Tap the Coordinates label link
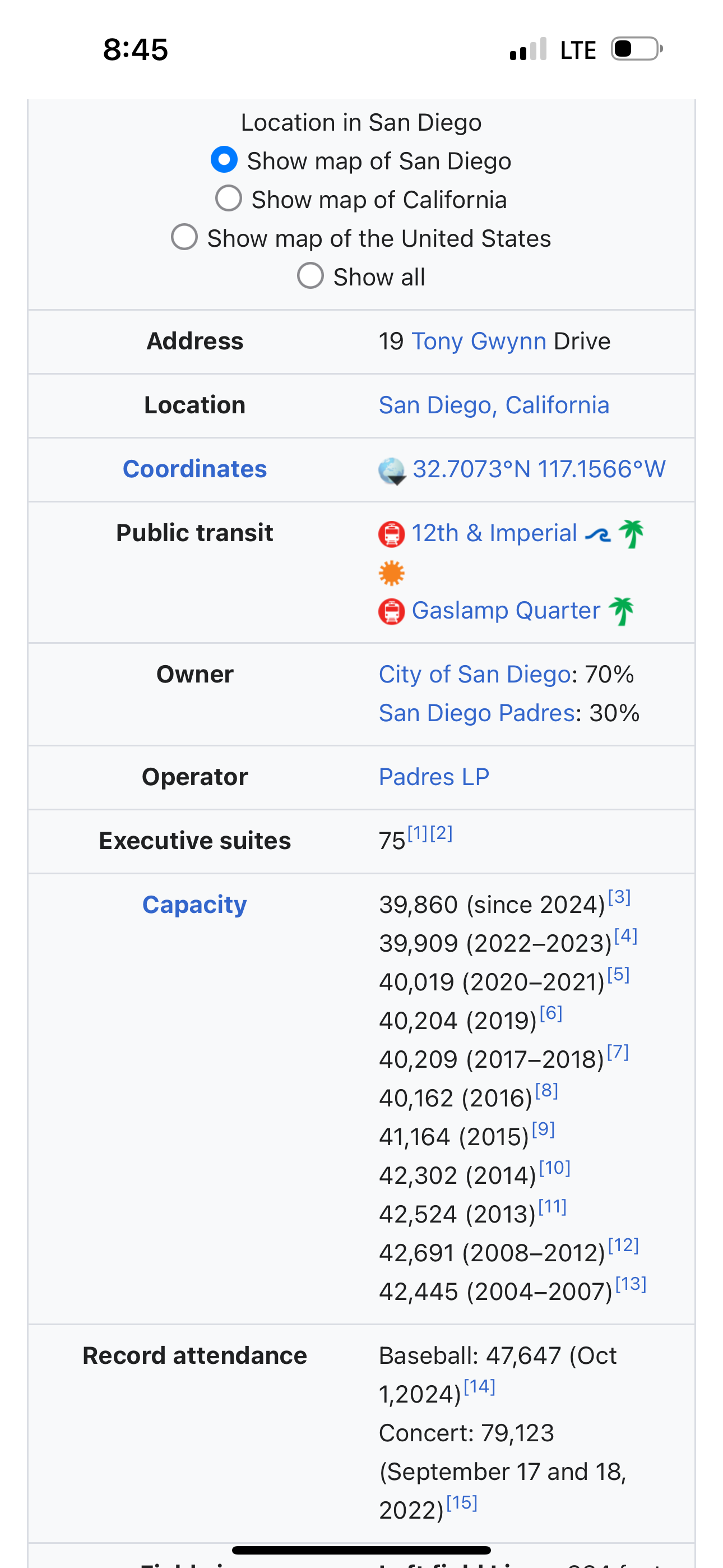This screenshot has width=723, height=1568. pyautogui.click(x=194, y=469)
